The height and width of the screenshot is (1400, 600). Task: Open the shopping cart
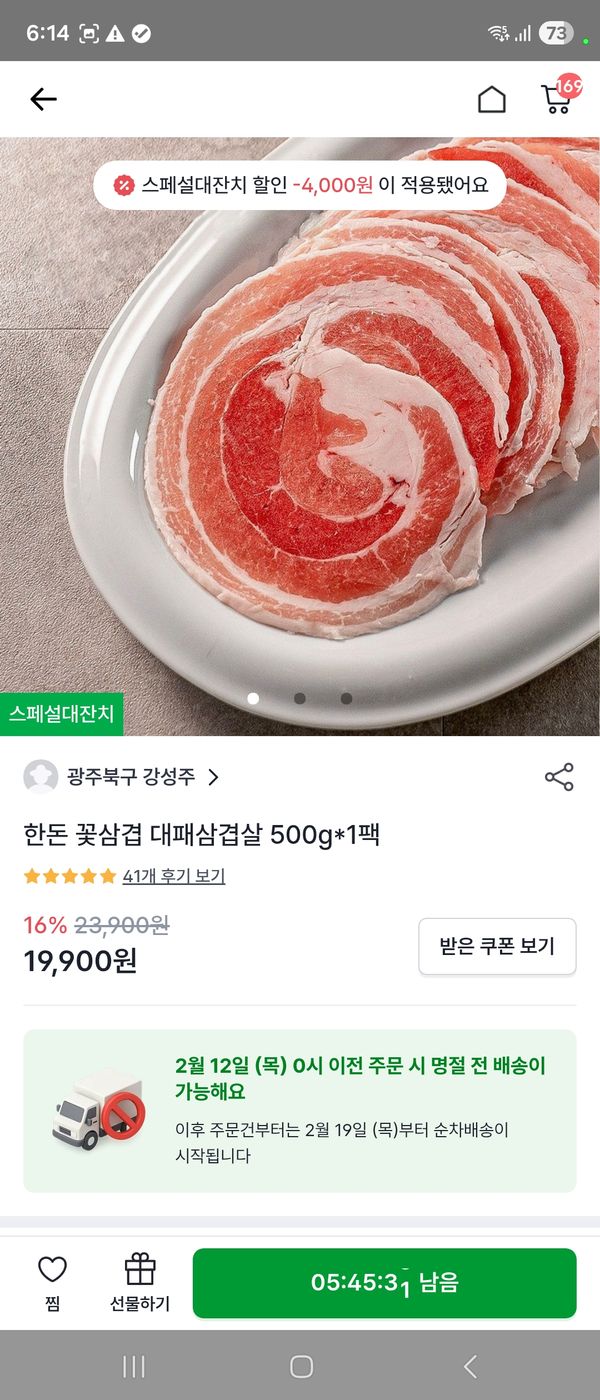(556, 99)
